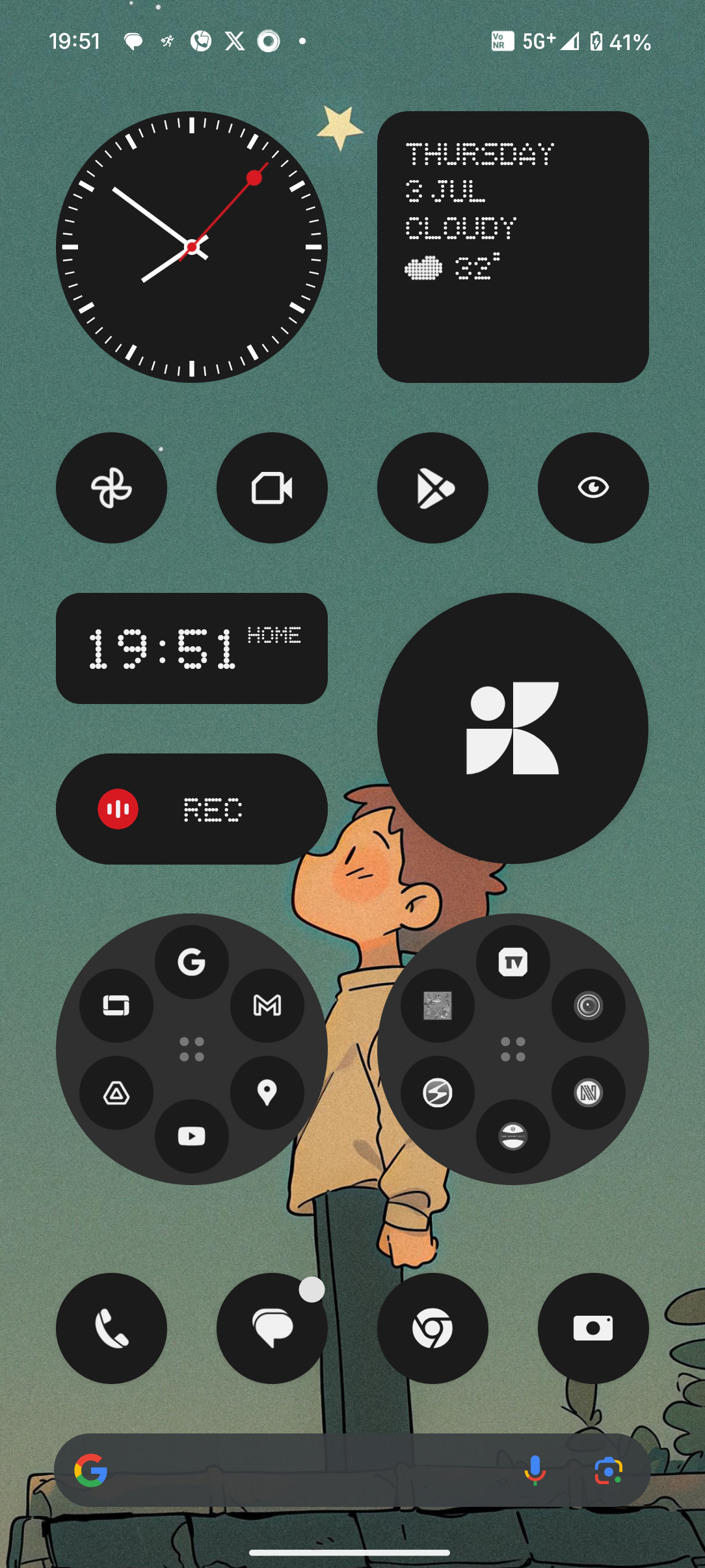Viewport: 705px width, 1568px height.
Task: Open the Messages app
Action: pyautogui.click(x=272, y=1328)
